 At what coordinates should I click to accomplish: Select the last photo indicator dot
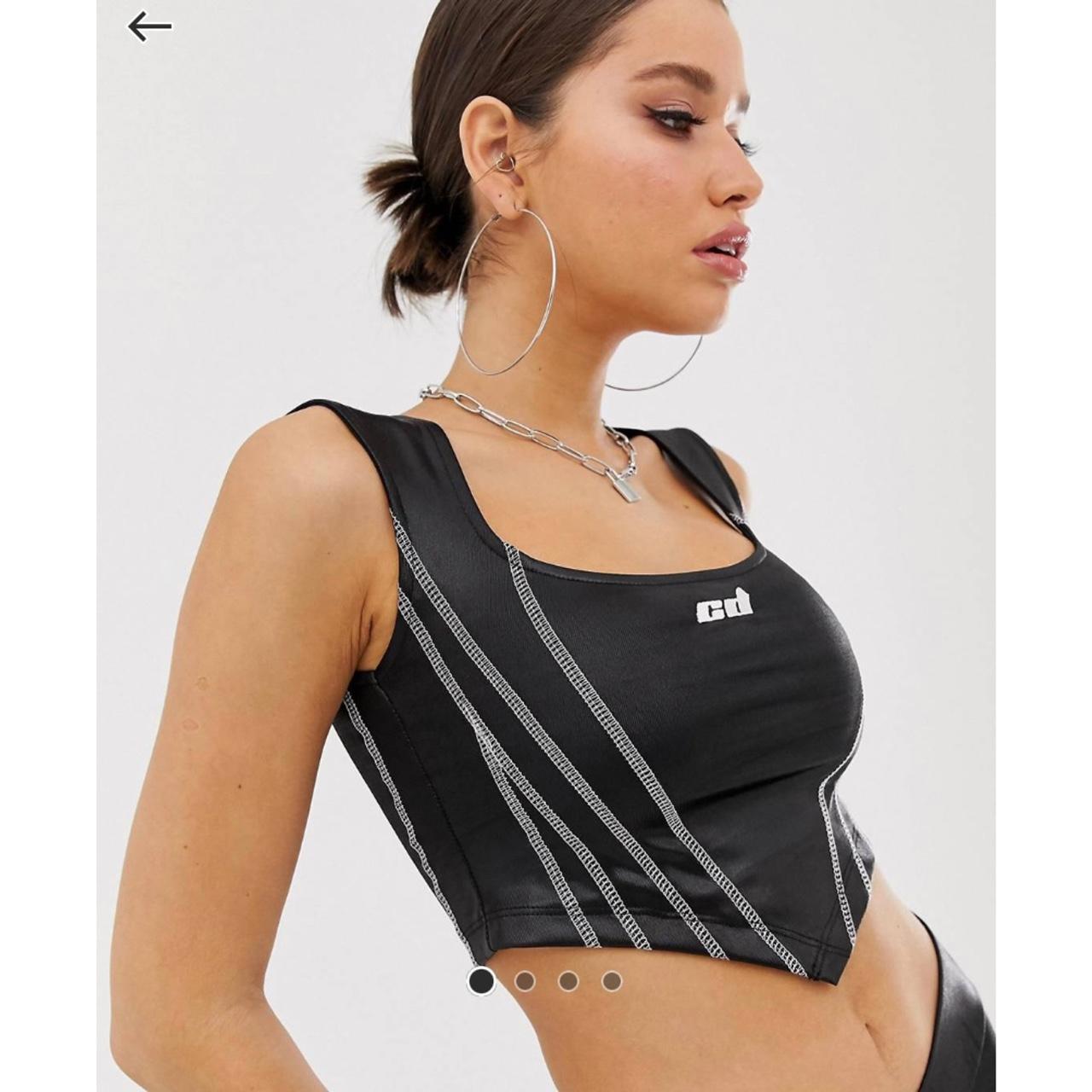(612, 981)
